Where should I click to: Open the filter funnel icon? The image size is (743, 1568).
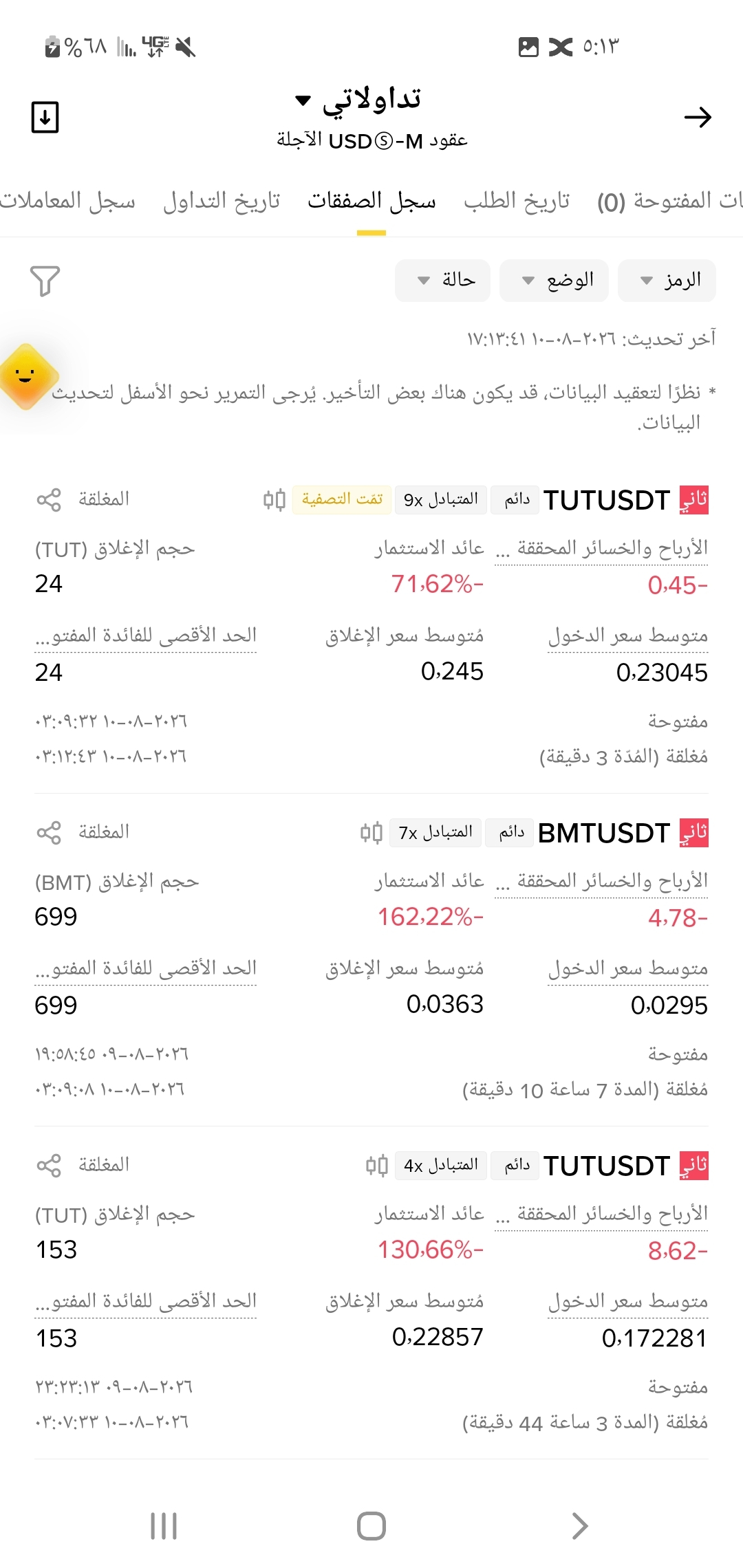[45, 281]
